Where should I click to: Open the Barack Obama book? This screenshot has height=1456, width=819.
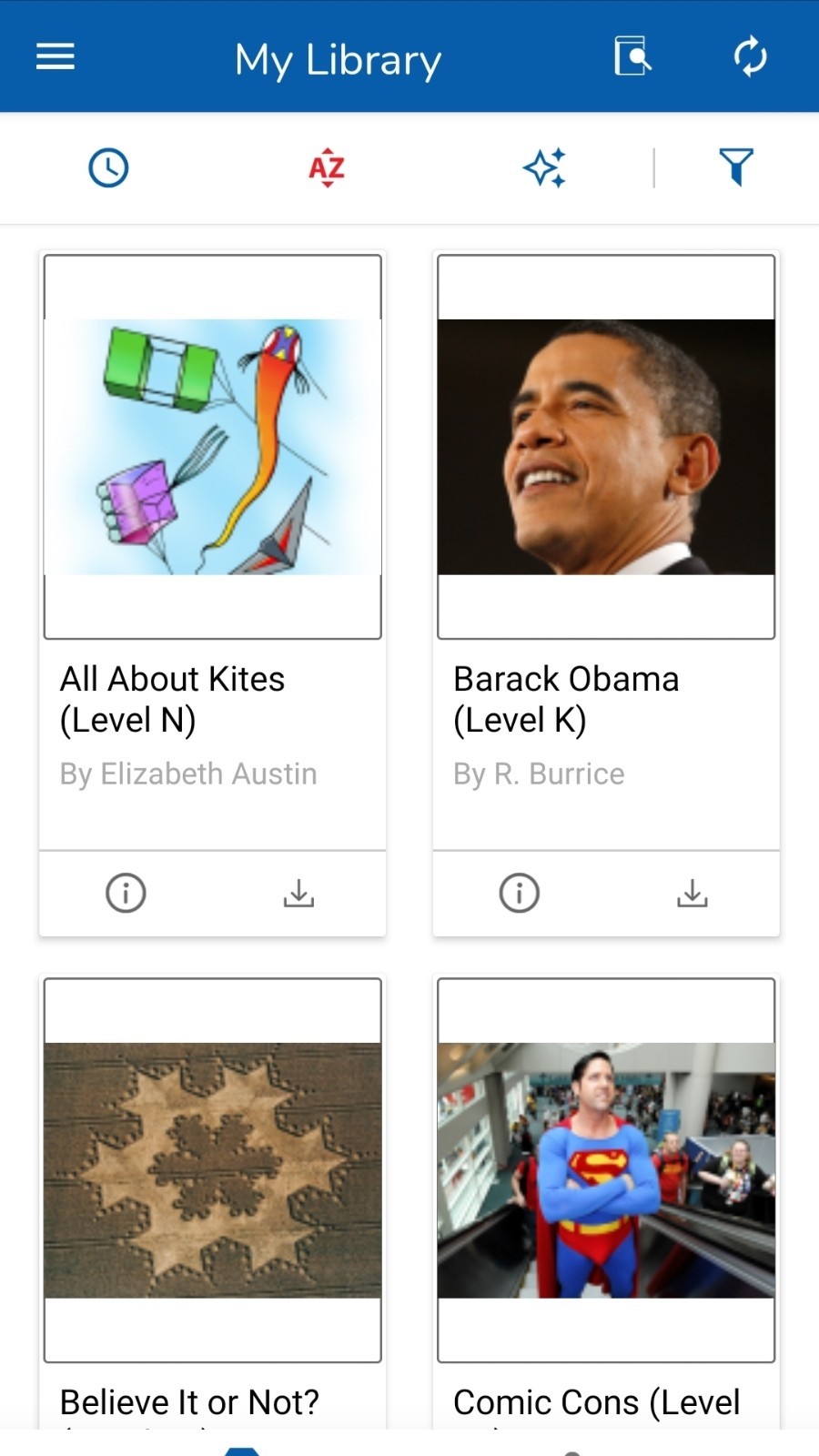606,447
